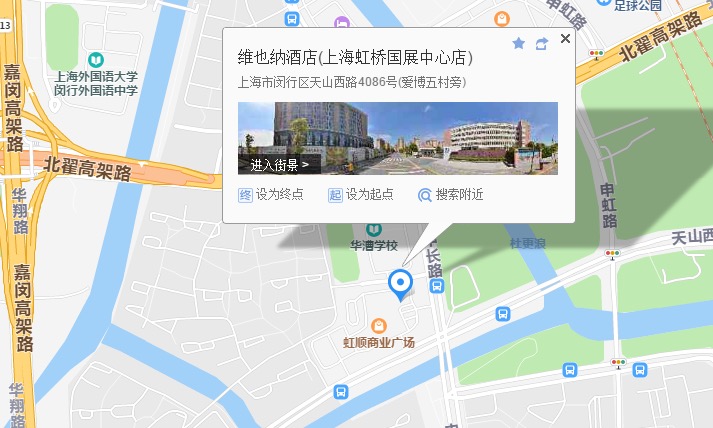The width and height of the screenshot is (713, 428).
Task: Set hotel as starting point 设为起点
Action: pos(361,195)
